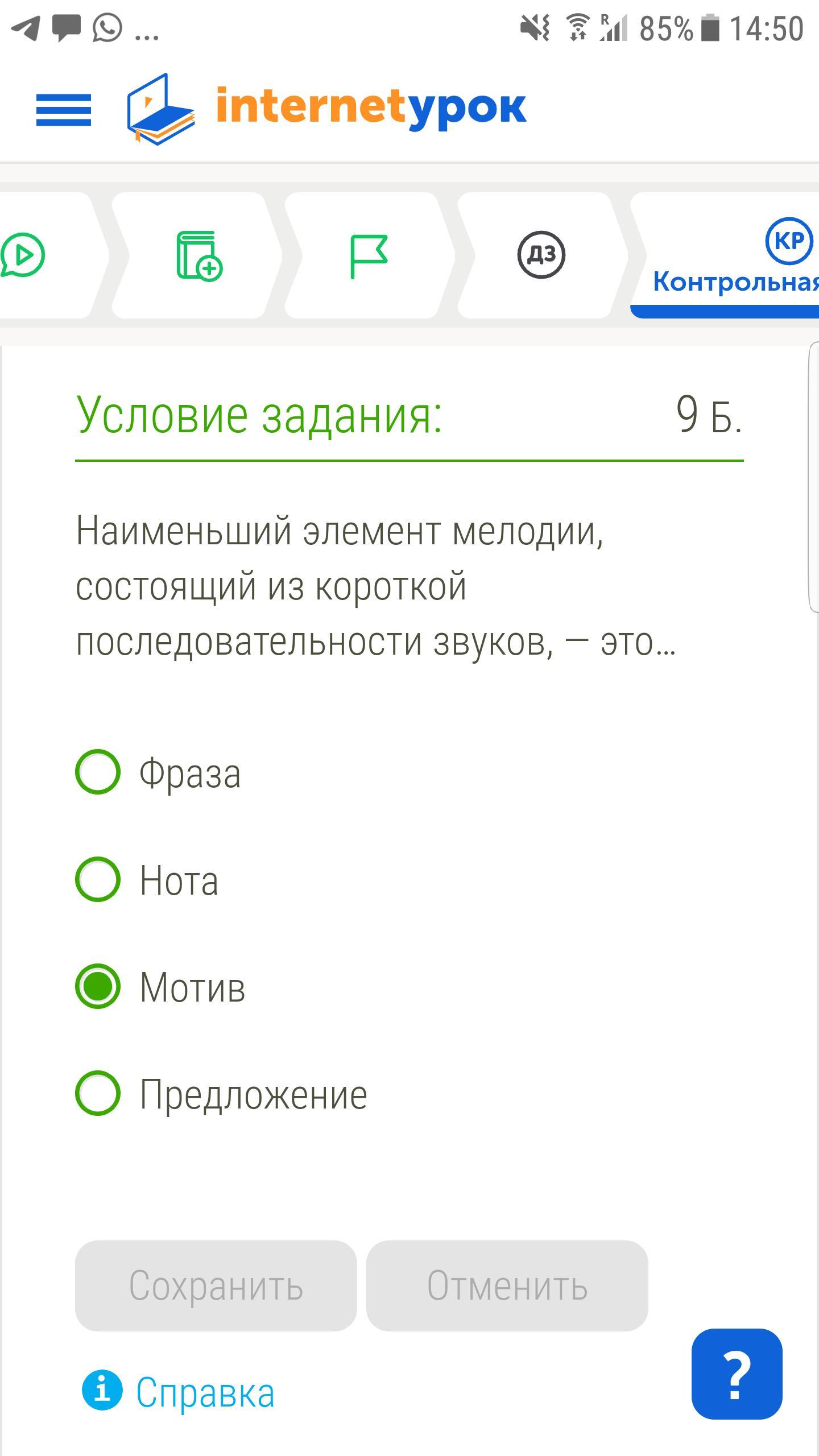Open the blue question mark help button
Screen dimensions: 819x1456
coord(737,1374)
